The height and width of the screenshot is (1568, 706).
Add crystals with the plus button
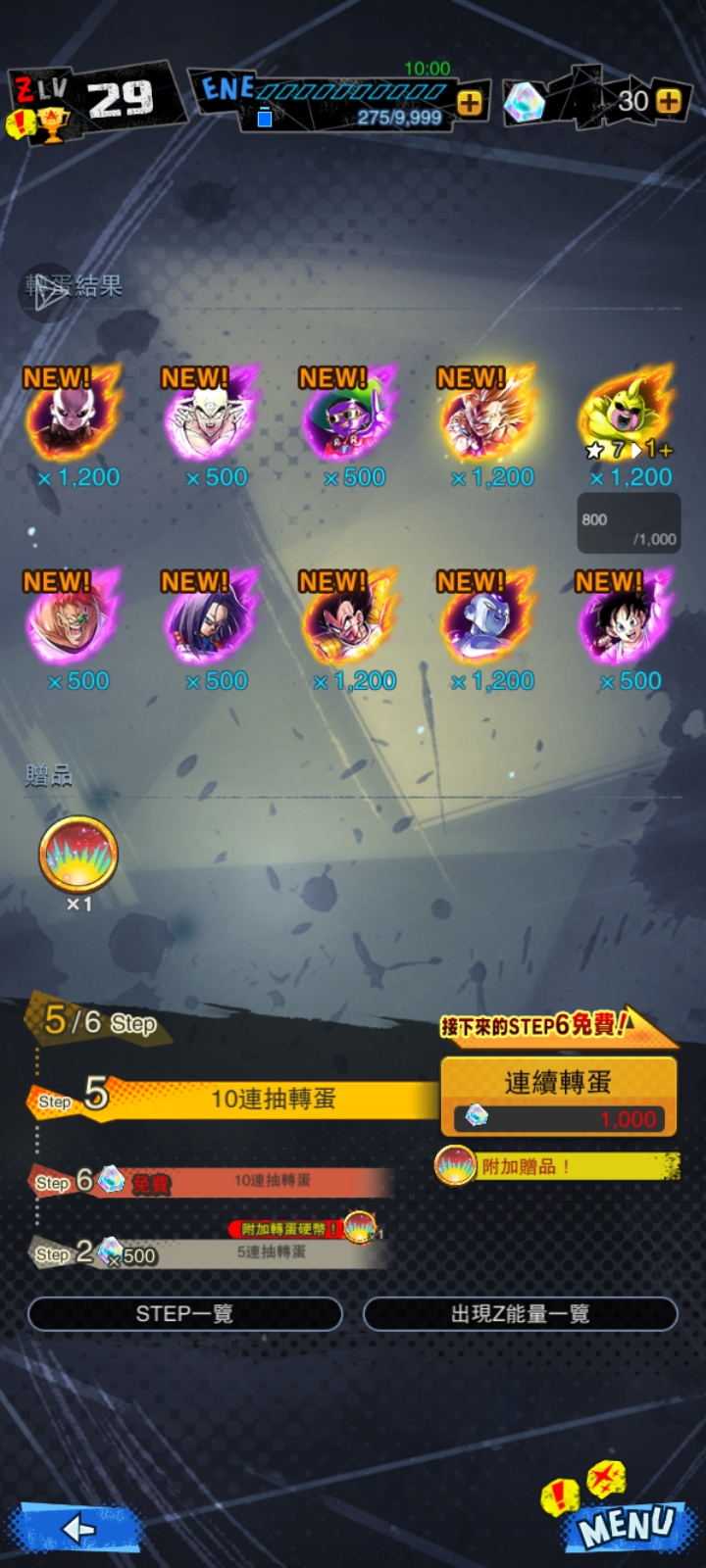coord(669,100)
